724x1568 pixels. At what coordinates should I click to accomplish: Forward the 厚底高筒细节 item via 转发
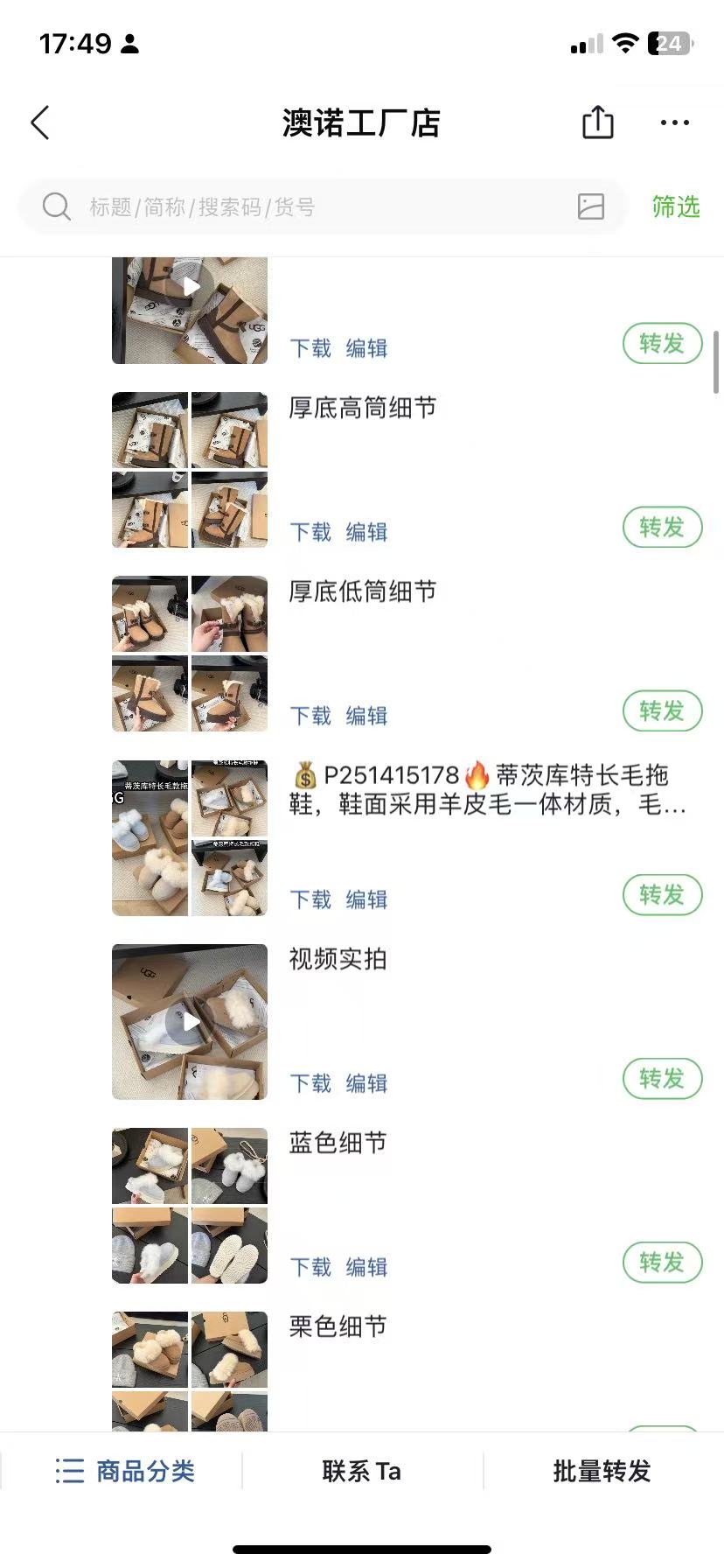click(x=662, y=528)
